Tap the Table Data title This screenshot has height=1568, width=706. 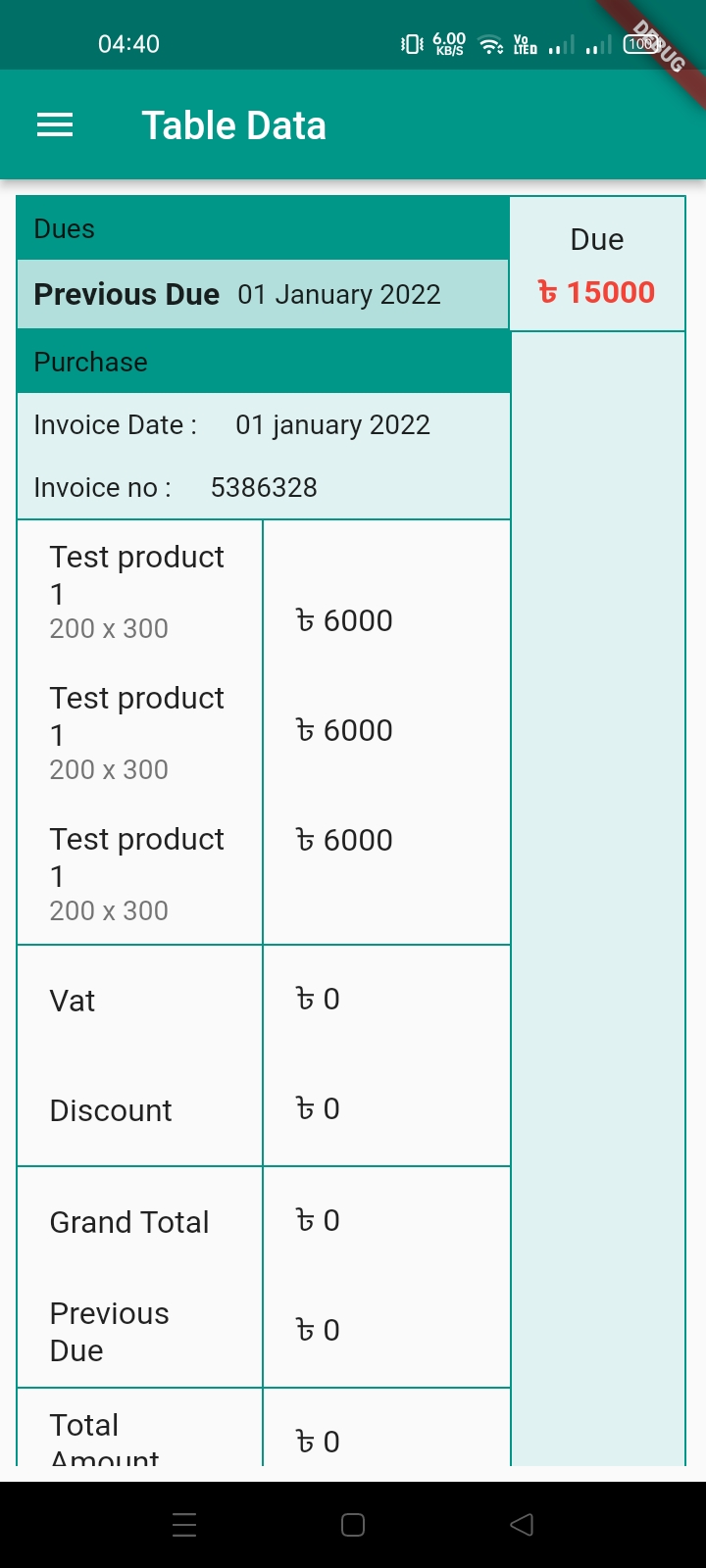tap(234, 124)
